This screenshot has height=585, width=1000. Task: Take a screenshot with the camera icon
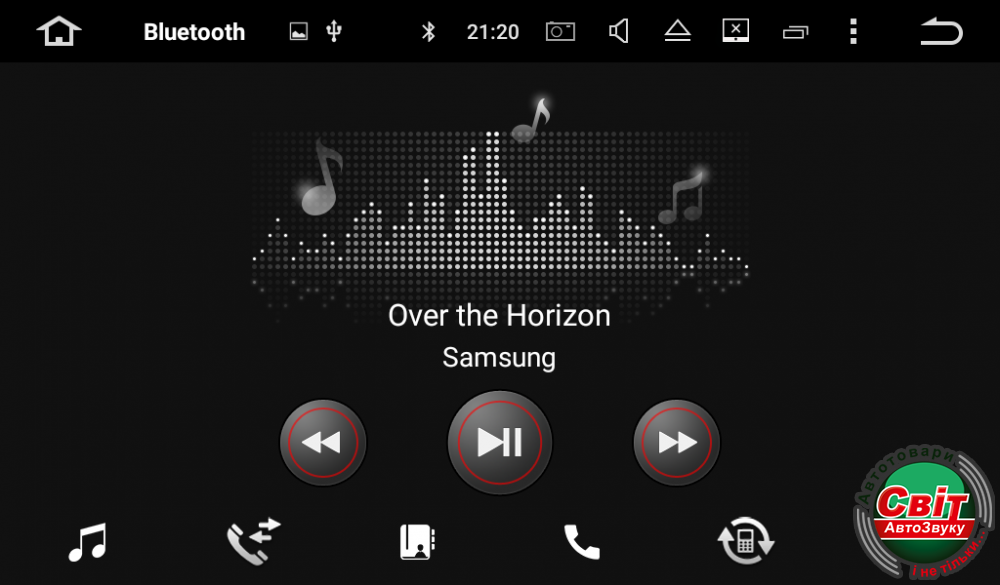[x=560, y=32]
